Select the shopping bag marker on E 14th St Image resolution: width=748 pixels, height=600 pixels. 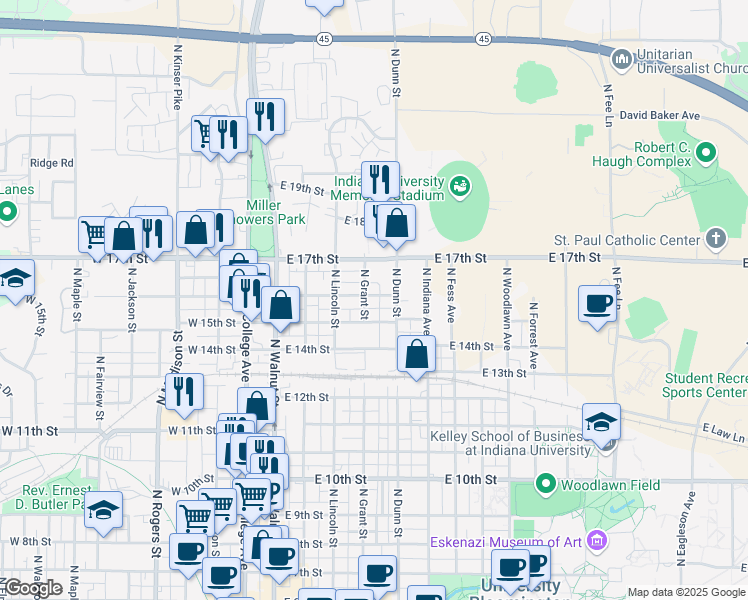pyautogui.click(x=416, y=356)
